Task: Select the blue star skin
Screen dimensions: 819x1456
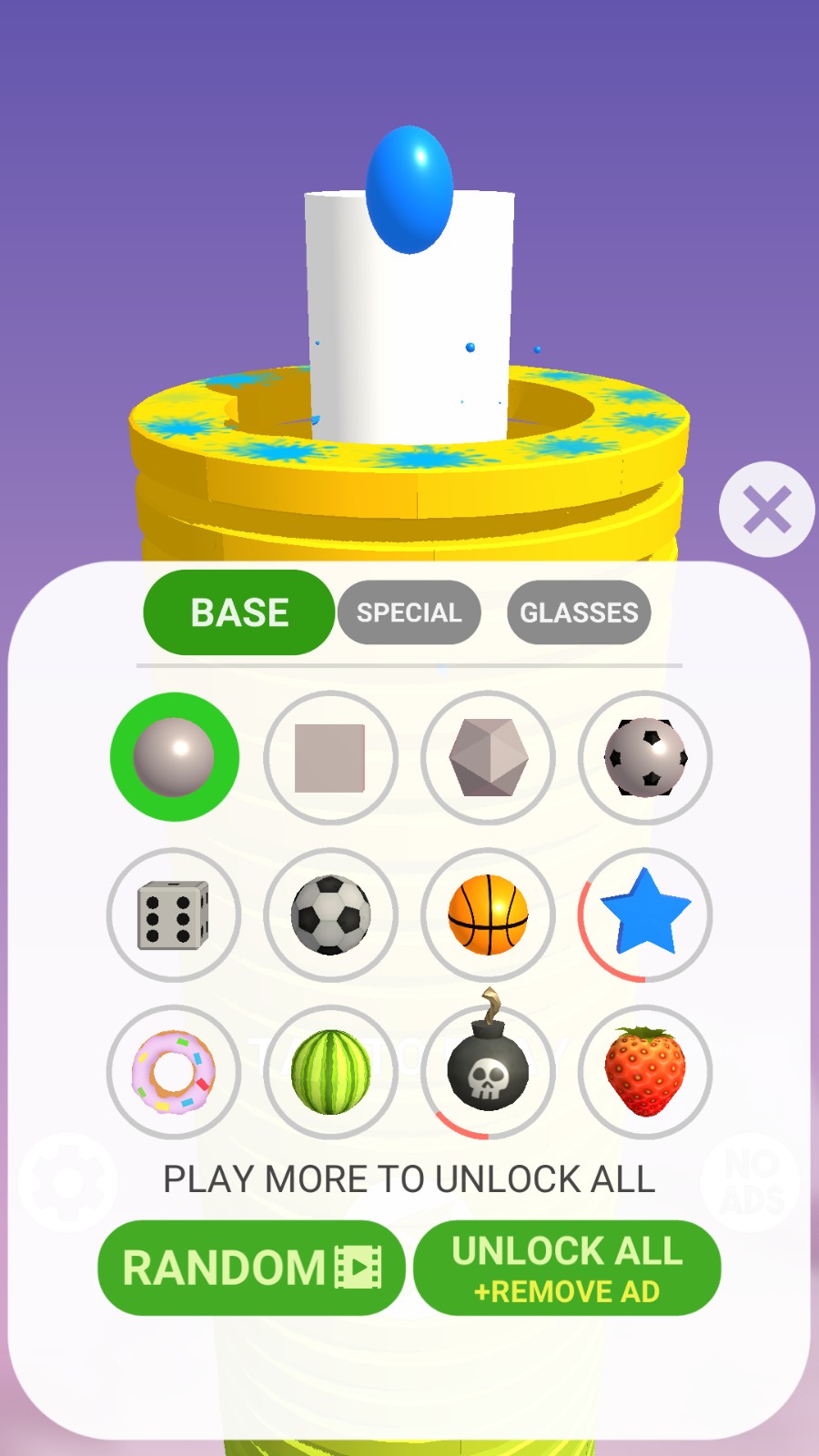Action: (645, 915)
